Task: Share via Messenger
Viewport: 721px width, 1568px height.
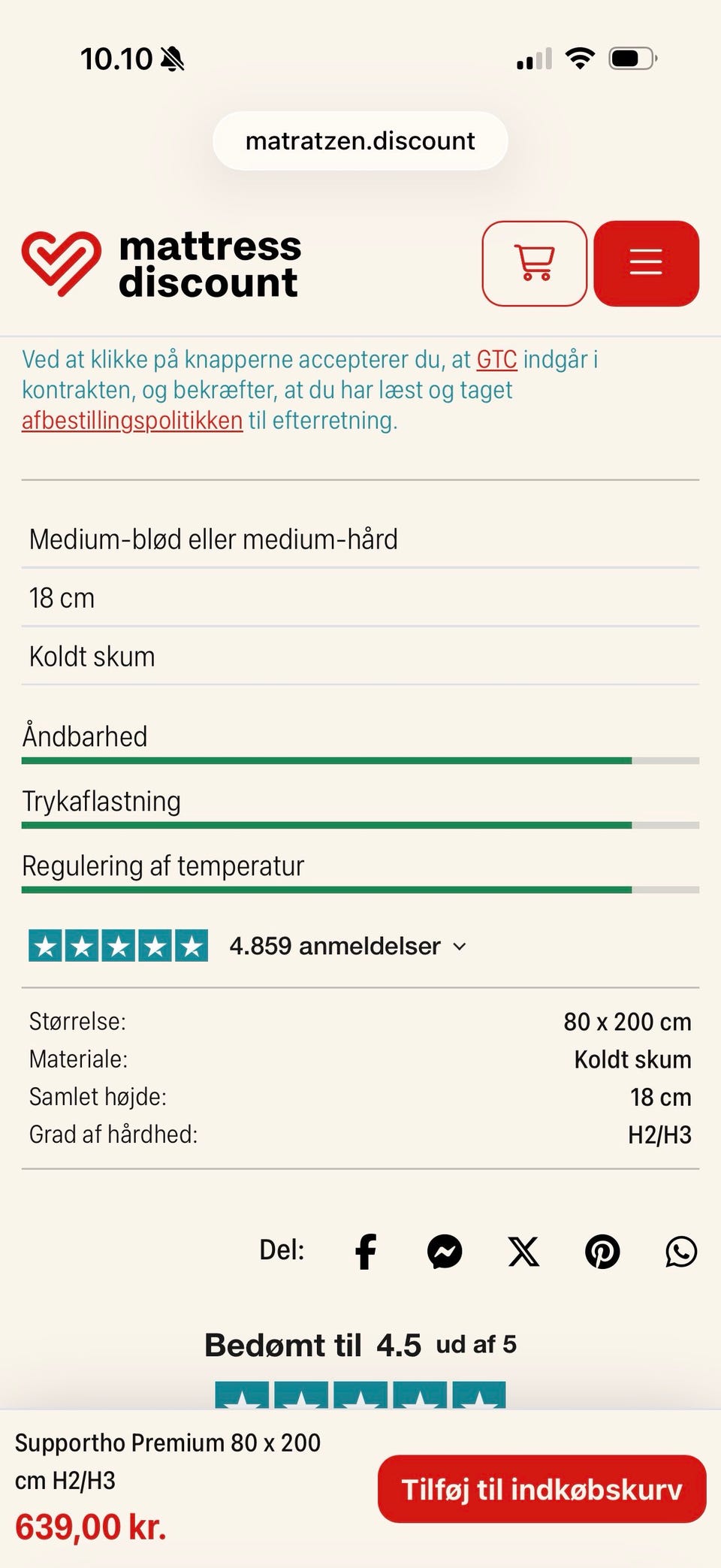Action: click(x=445, y=1252)
